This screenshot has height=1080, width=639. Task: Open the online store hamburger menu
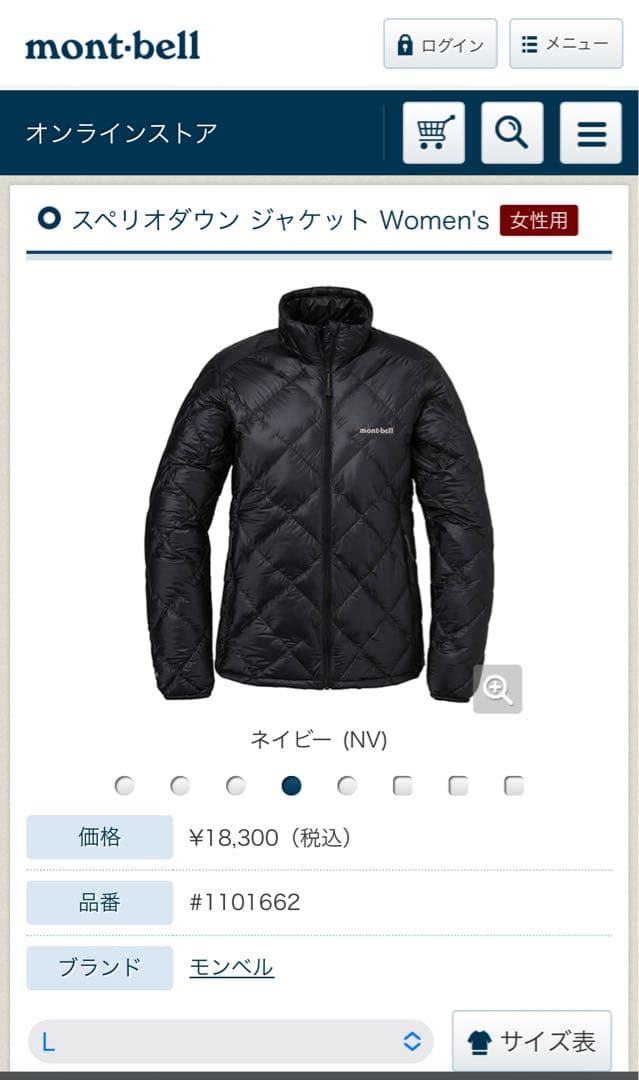(590, 132)
